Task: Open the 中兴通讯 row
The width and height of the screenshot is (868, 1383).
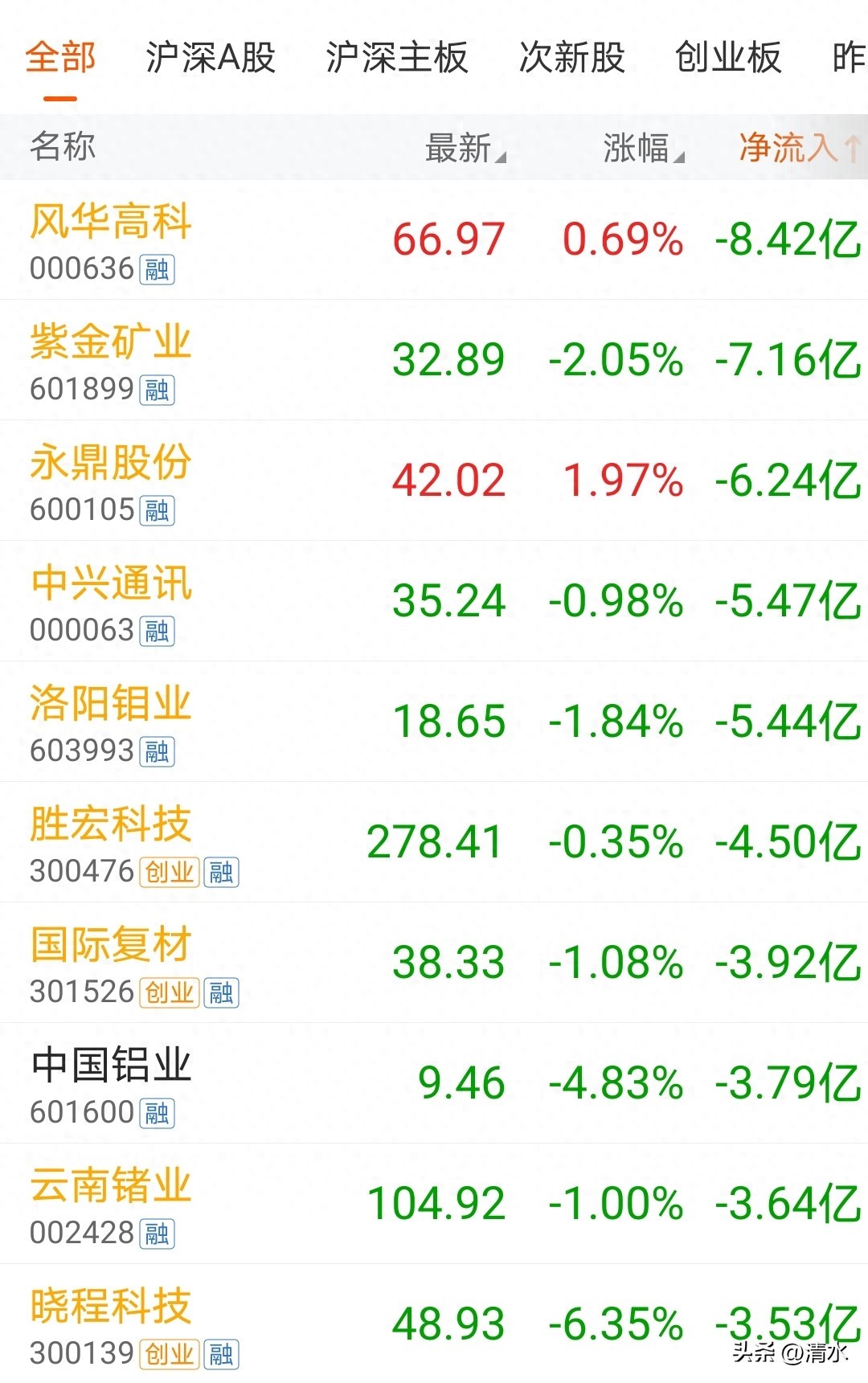Action: coord(434,601)
